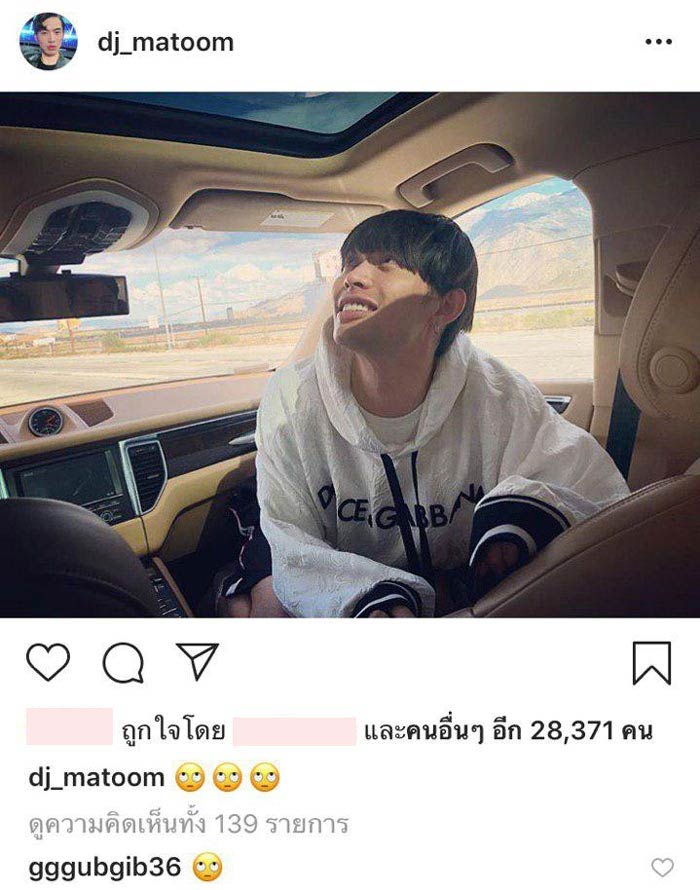Screen dimensions: 700x890
Task: View all 139 comments
Action: [185, 824]
